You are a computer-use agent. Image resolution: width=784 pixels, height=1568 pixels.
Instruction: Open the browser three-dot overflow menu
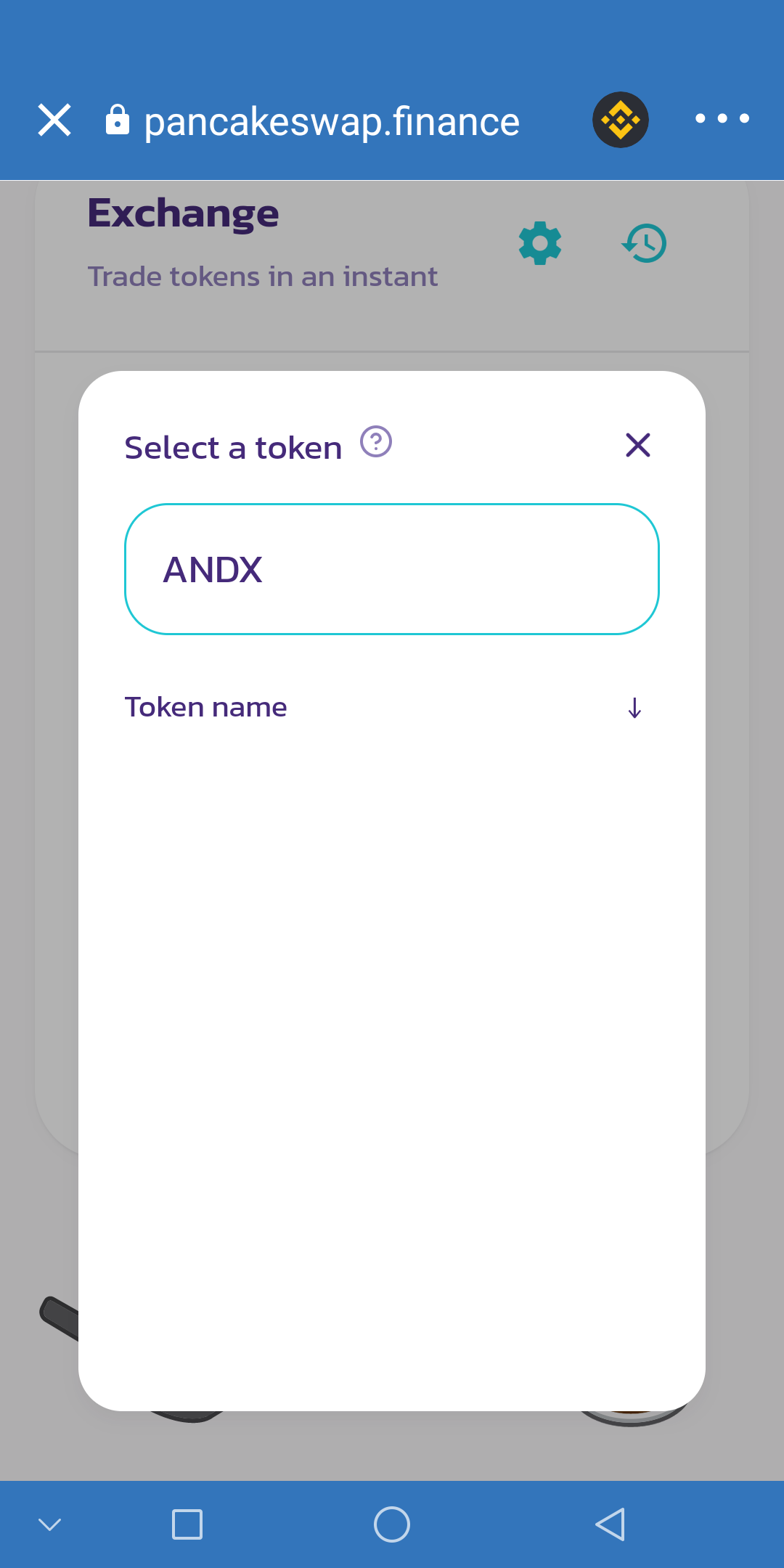(x=722, y=118)
